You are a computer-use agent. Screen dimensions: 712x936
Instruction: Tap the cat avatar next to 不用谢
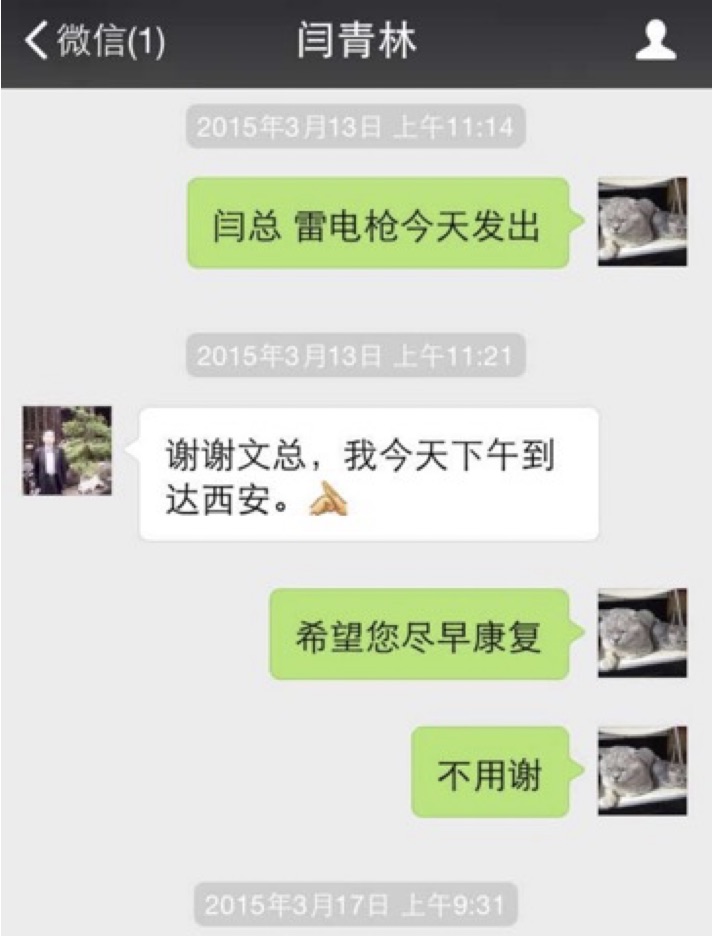pyautogui.click(x=642, y=771)
